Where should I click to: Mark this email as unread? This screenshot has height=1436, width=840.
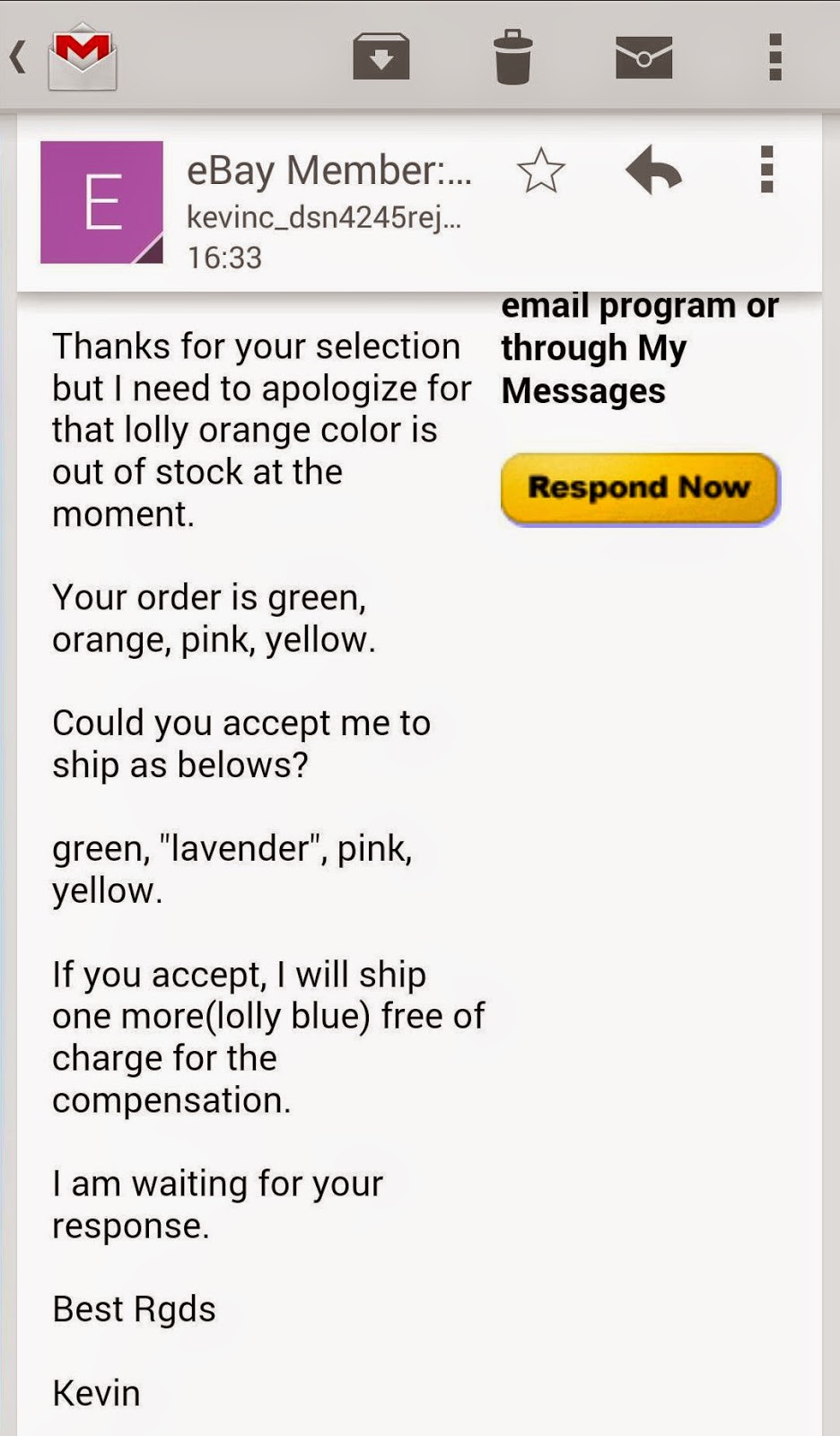pos(643,57)
